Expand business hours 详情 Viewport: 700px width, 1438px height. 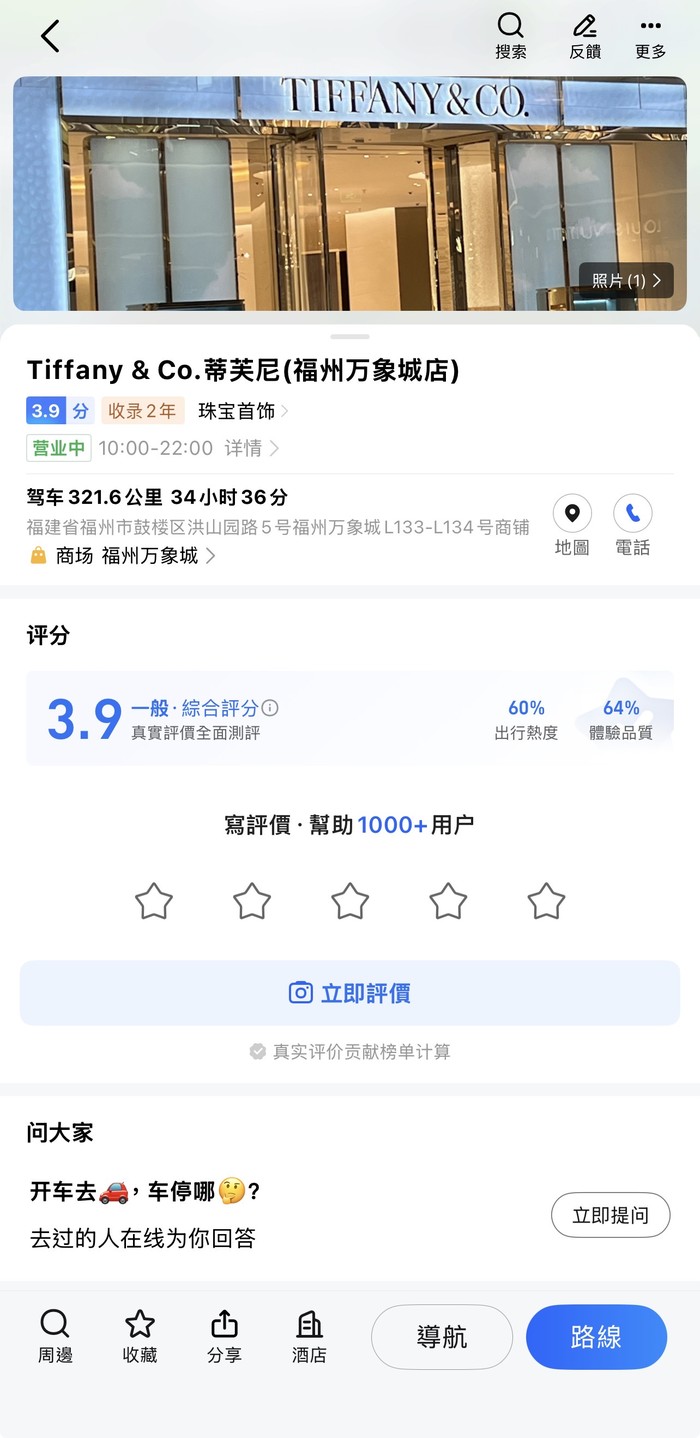(x=250, y=448)
